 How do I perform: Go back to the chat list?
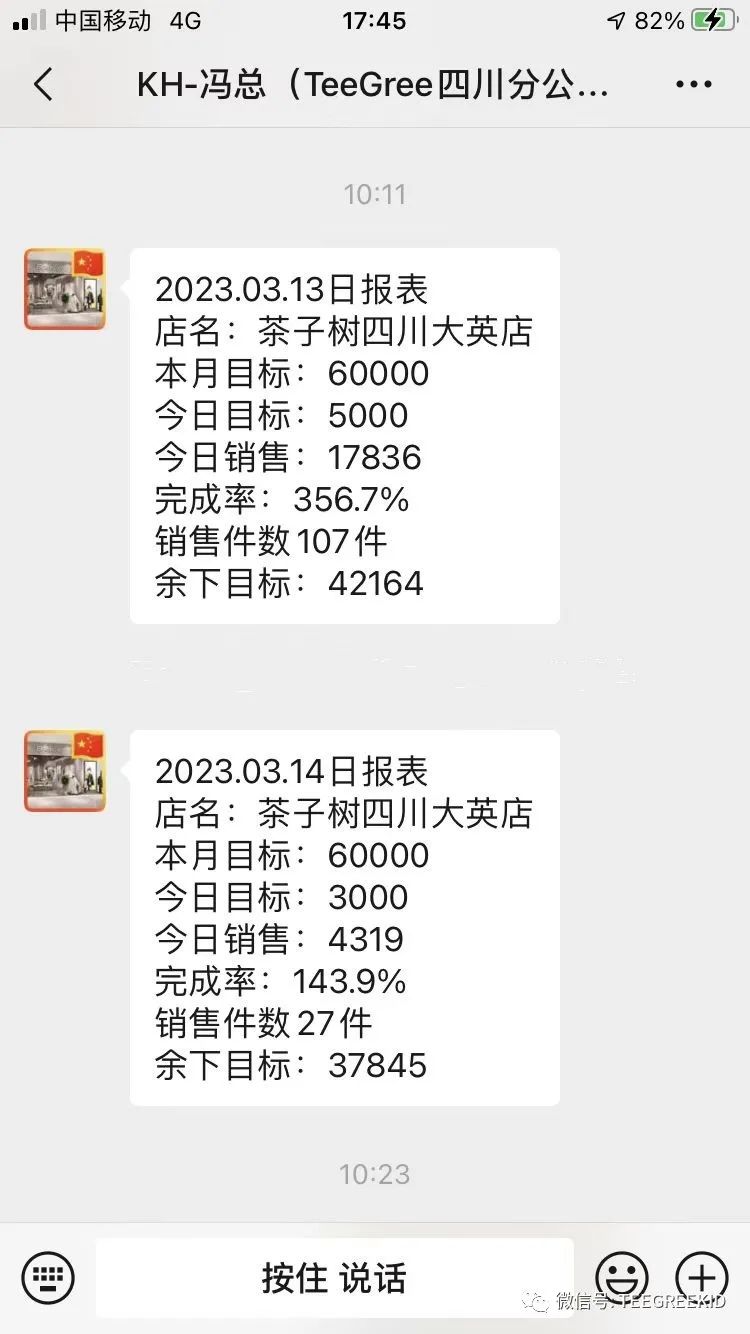click(x=43, y=85)
